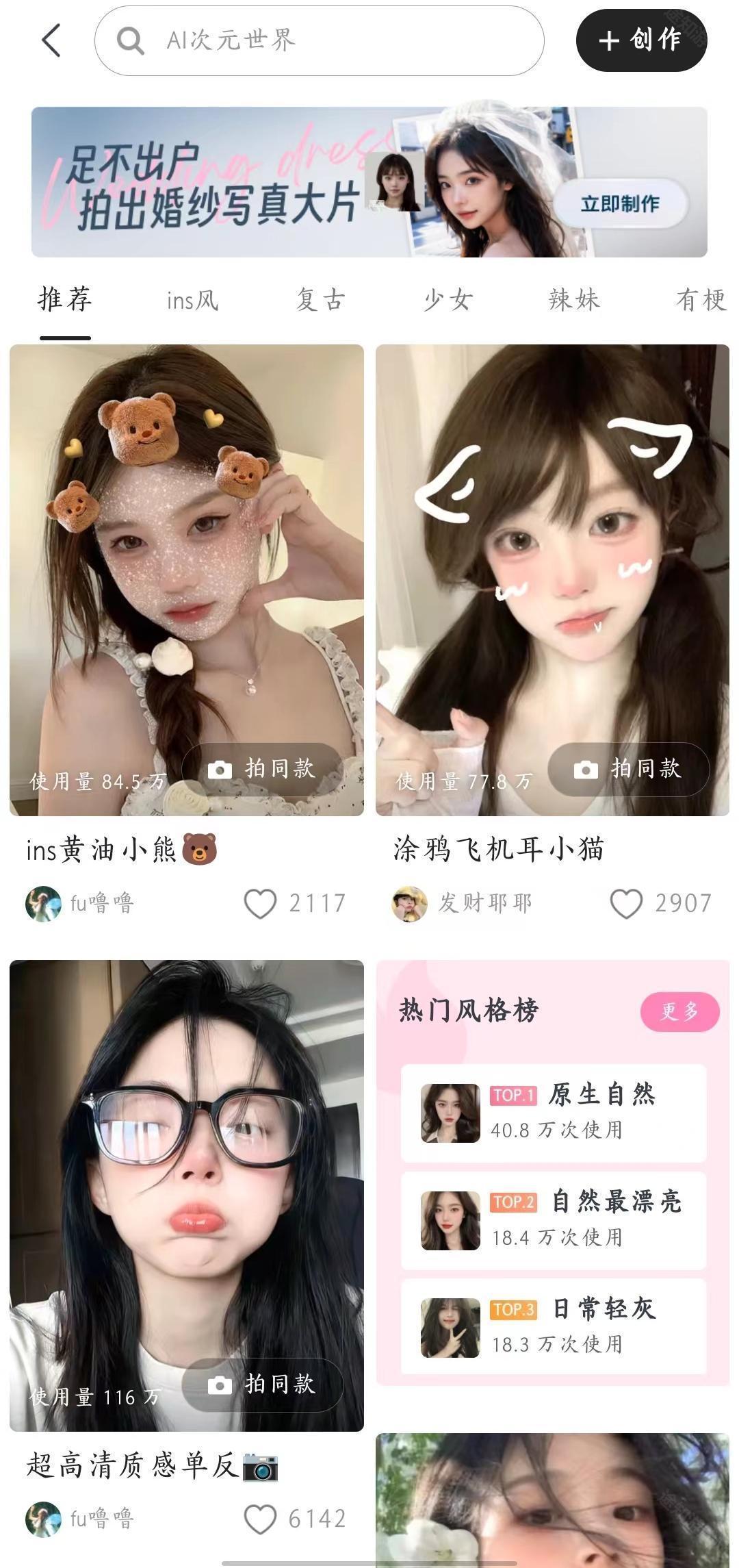Tap 拍同款 on ins黄油小熊 card
Viewport: 739px width, 1568px height.
pos(262,769)
